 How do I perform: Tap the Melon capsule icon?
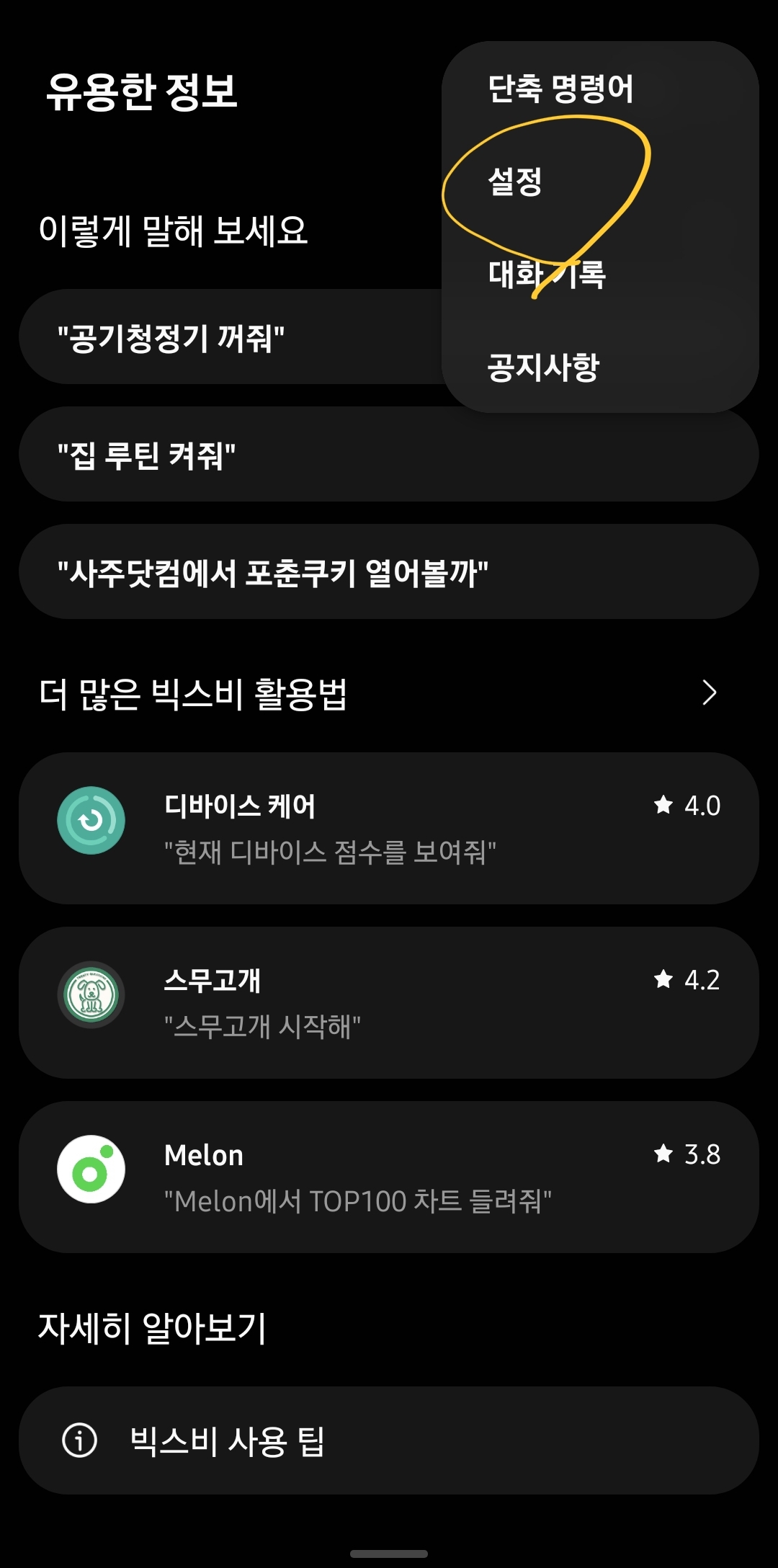click(x=91, y=1170)
